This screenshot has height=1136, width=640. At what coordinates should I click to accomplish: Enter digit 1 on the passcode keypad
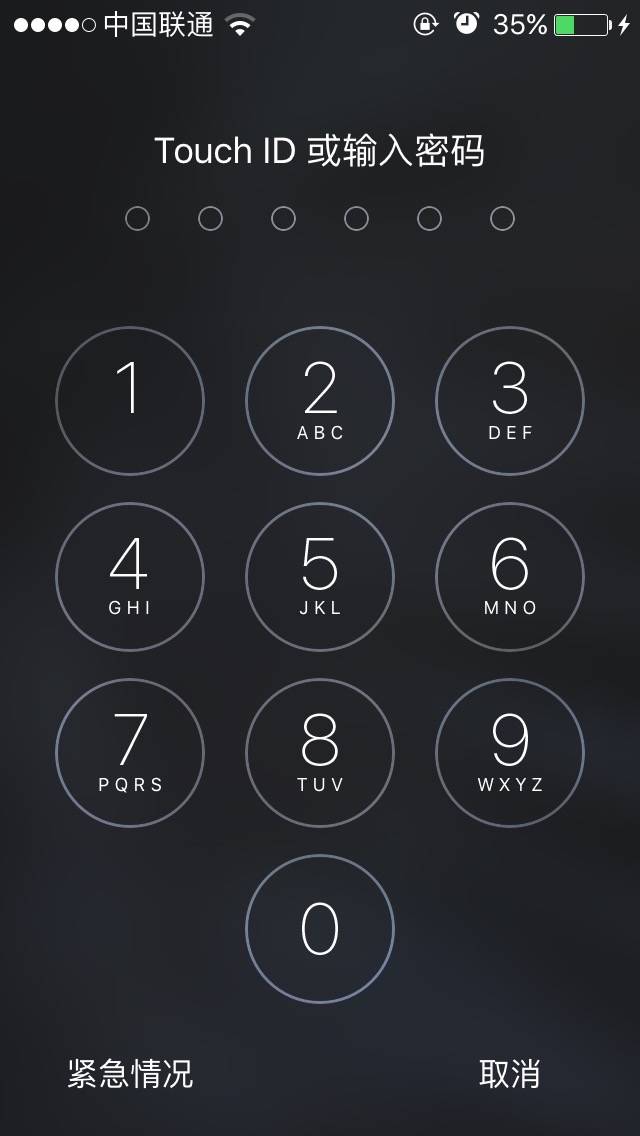(130, 401)
